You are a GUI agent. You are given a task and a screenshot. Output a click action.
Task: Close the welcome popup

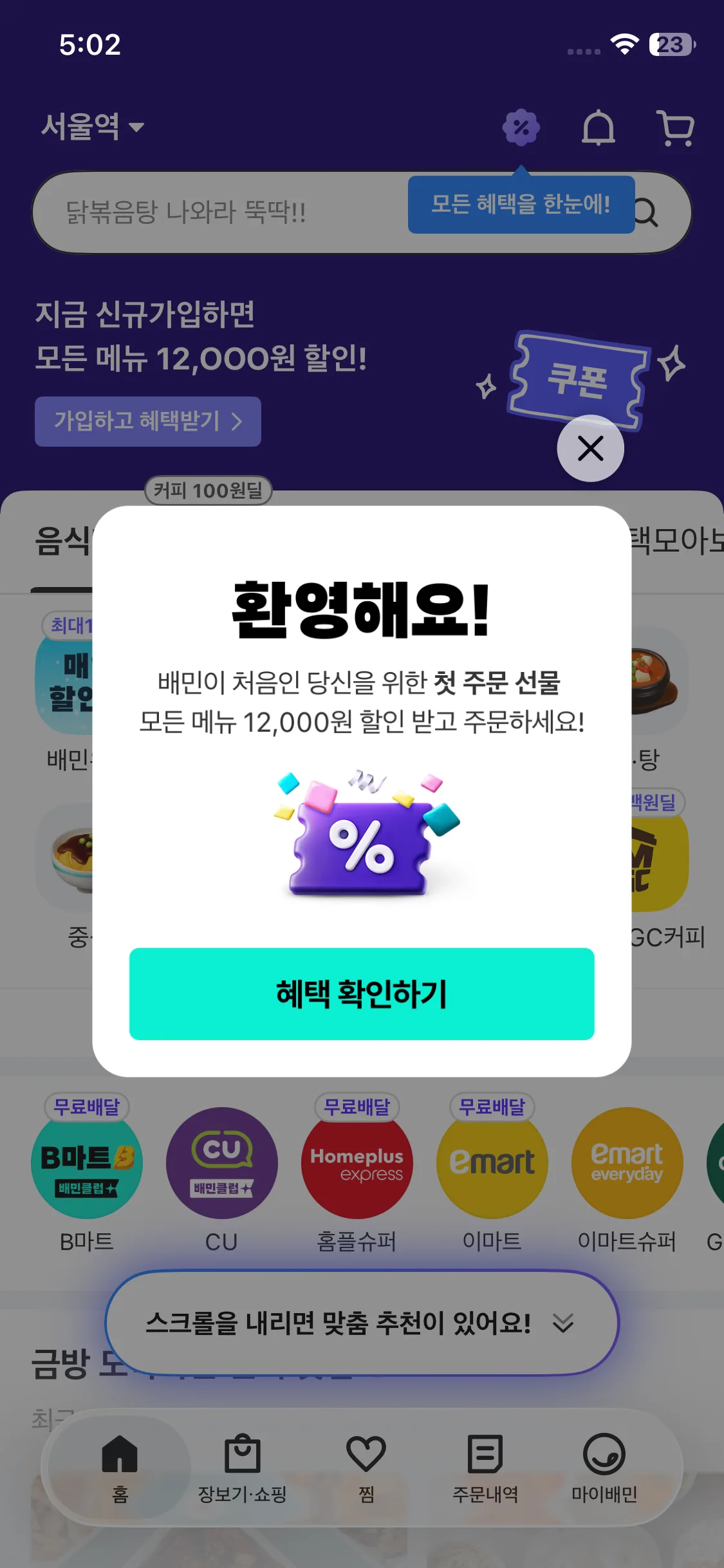[x=590, y=449]
